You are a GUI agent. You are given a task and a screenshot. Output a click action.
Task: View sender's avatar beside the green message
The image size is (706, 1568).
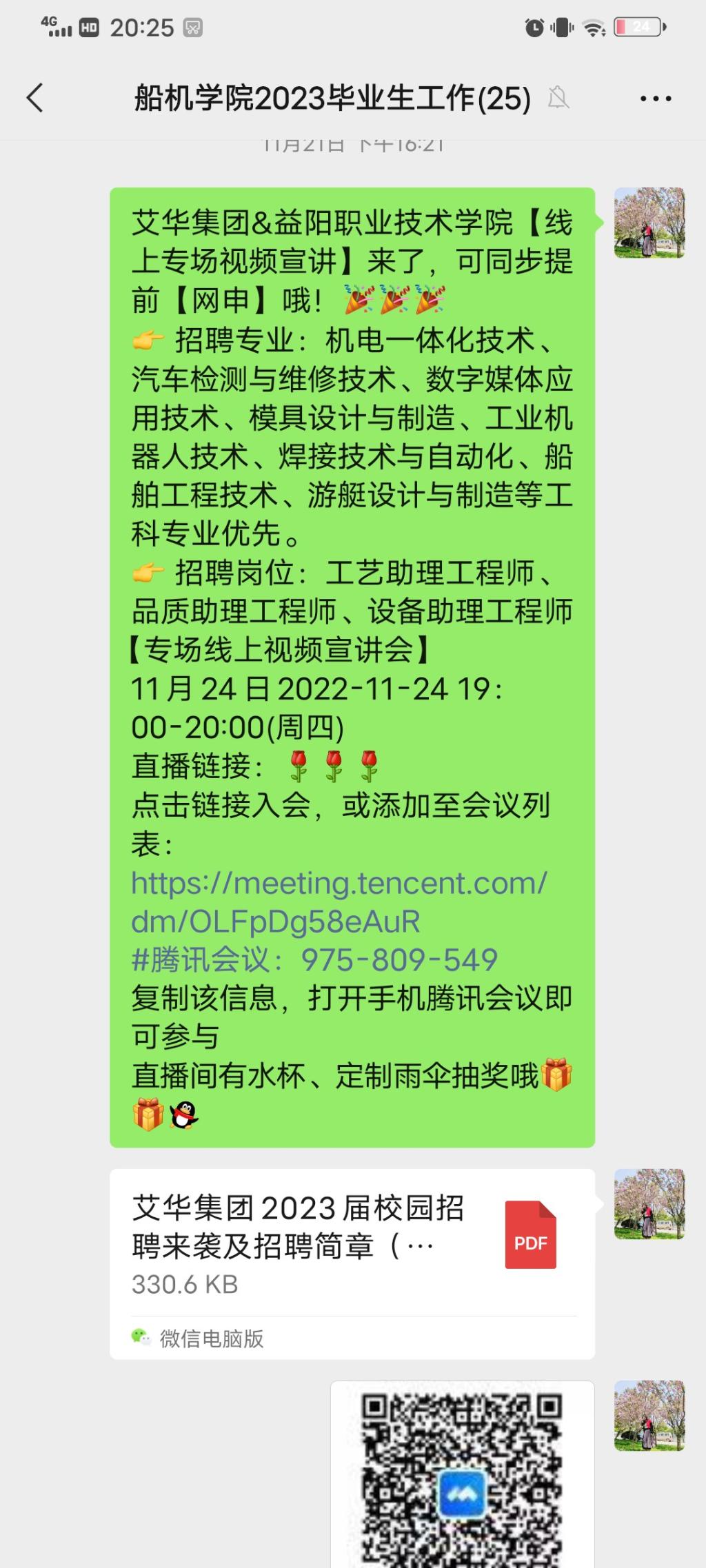(x=649, y=223)
